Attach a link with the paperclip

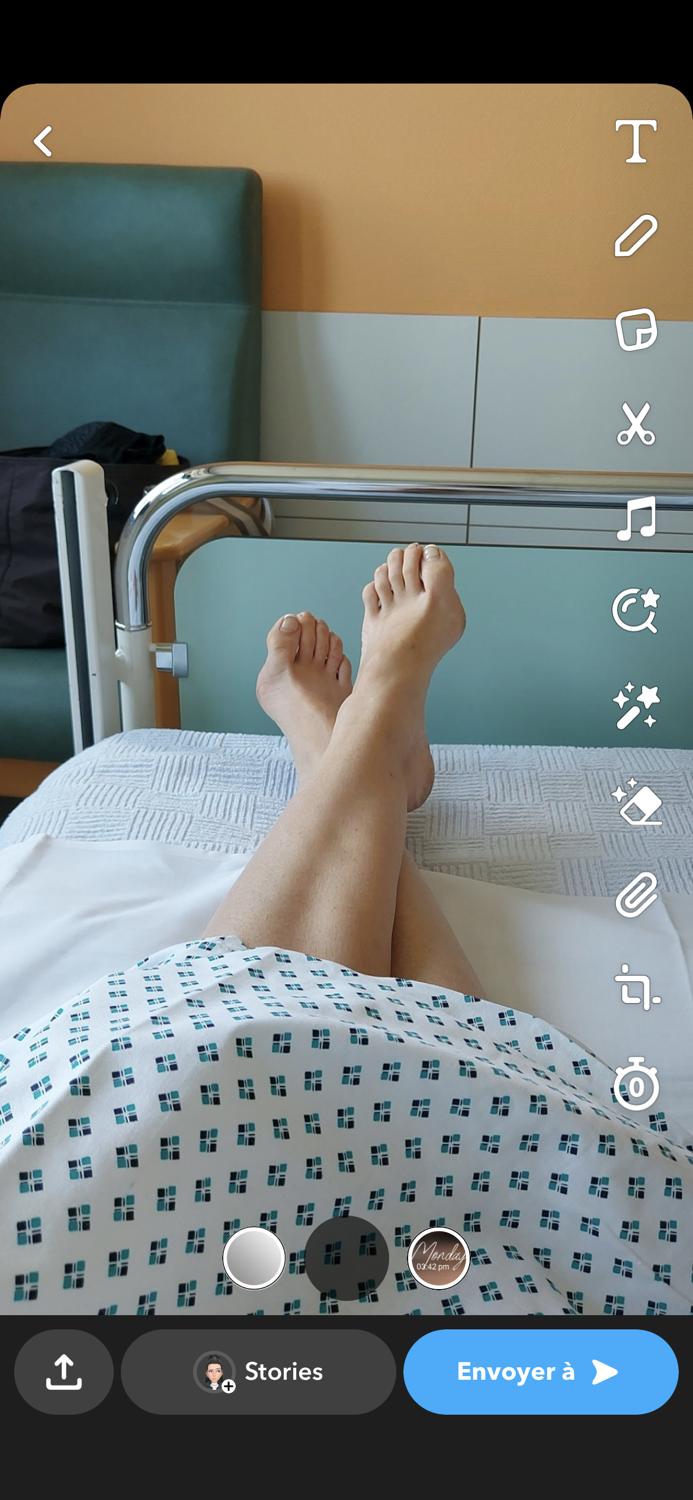coord(636,895)
